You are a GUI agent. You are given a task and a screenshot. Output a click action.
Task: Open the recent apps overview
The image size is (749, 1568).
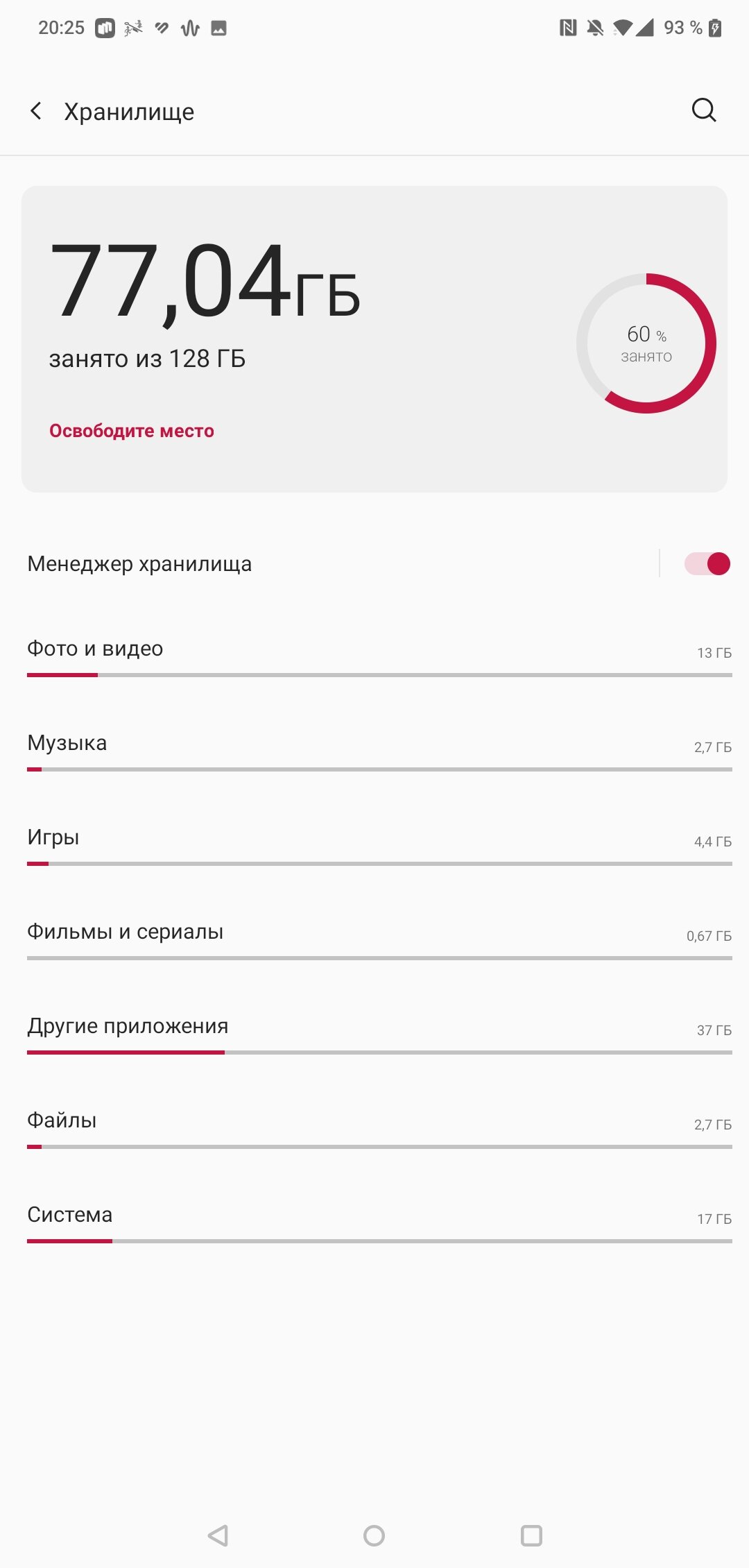point(531,1535)
